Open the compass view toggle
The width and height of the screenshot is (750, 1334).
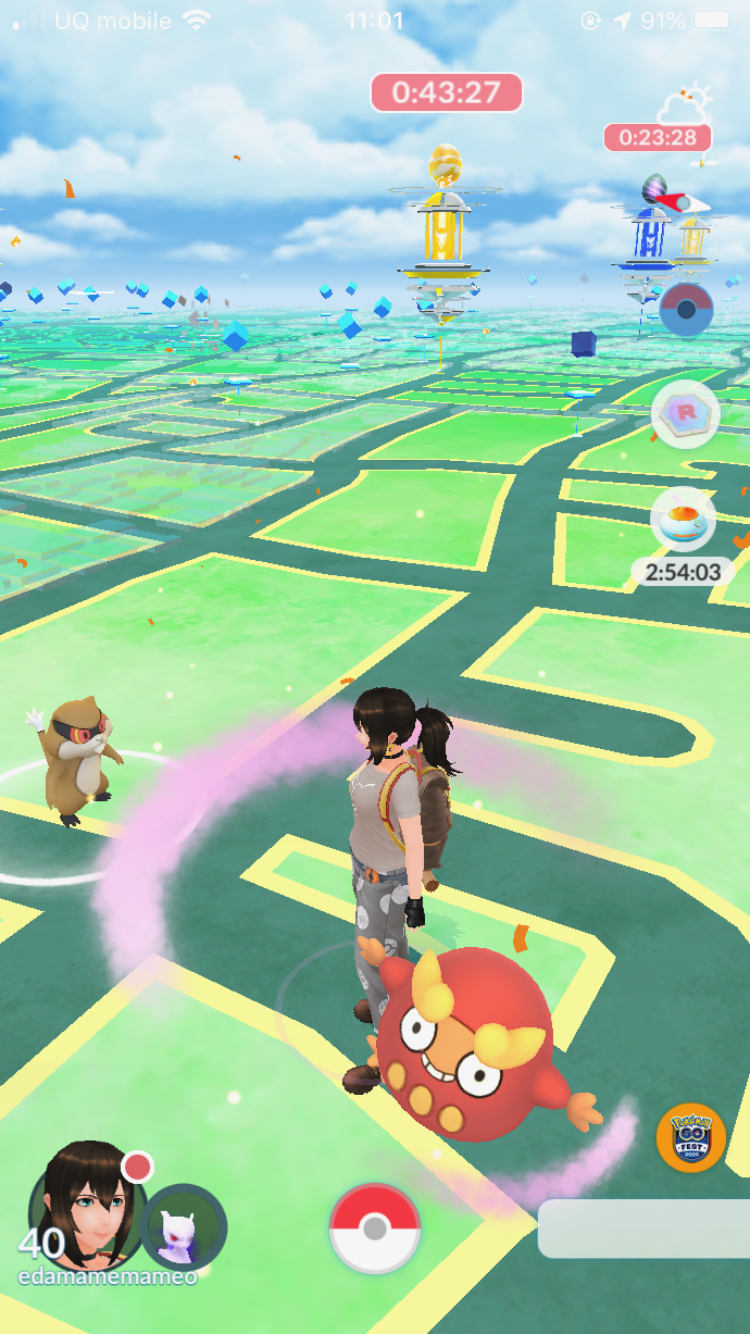point(686,310)
